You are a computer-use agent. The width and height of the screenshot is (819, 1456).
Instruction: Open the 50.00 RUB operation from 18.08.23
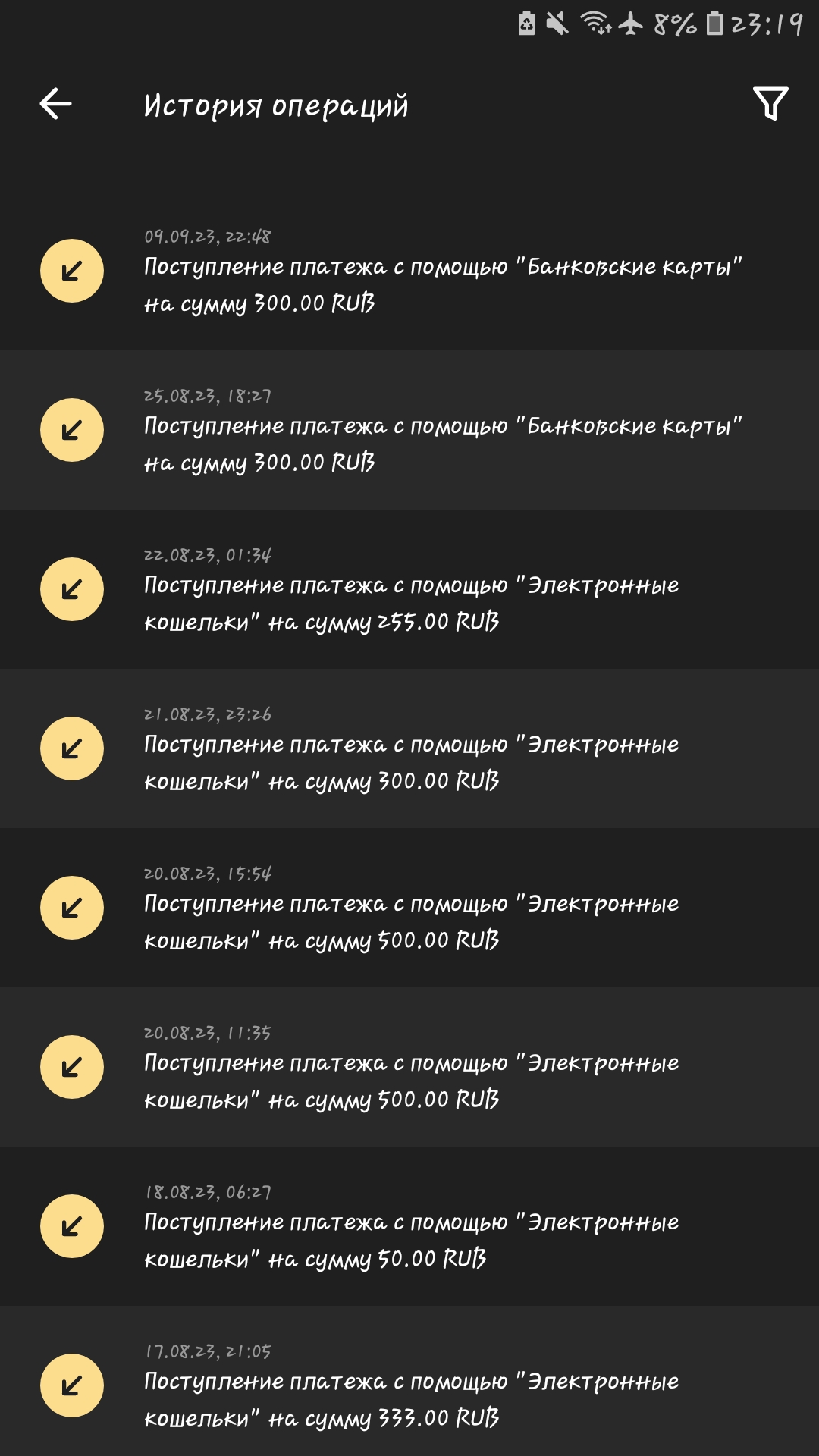(x=409, y=1227)
